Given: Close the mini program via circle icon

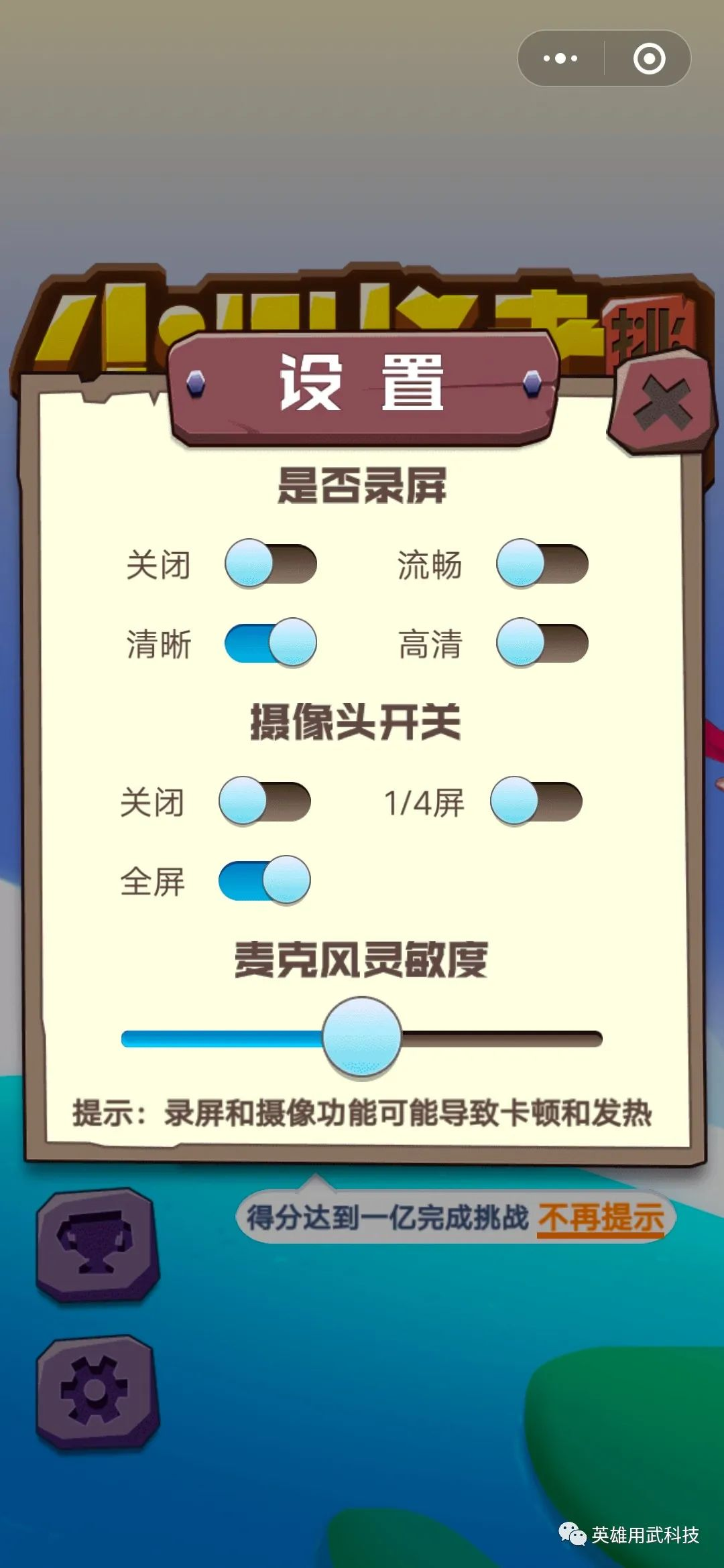Looking at the screenshot, I should (649, 58).
